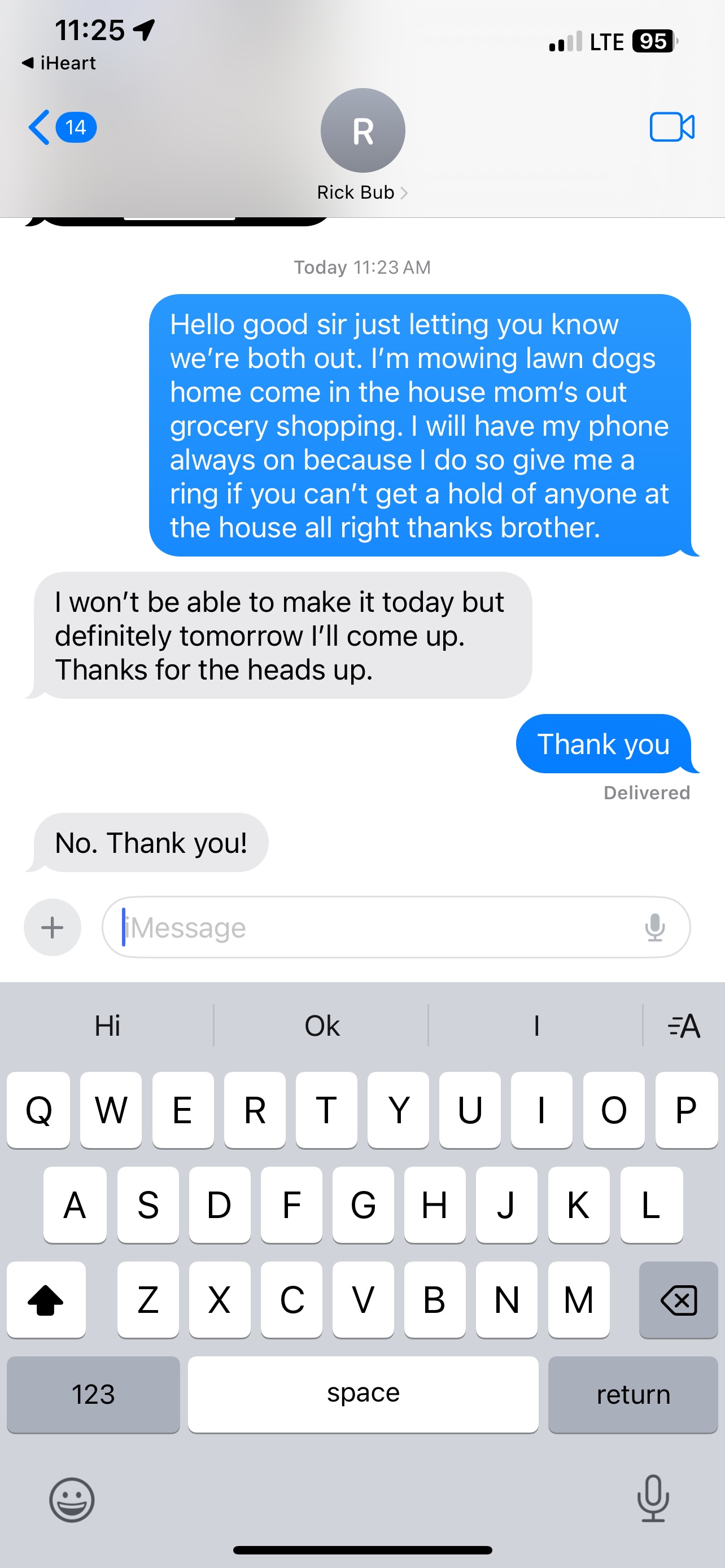Open the plus apps menu
The width and height of the screenshot is (725, 1568).
(x=53, y=927)
